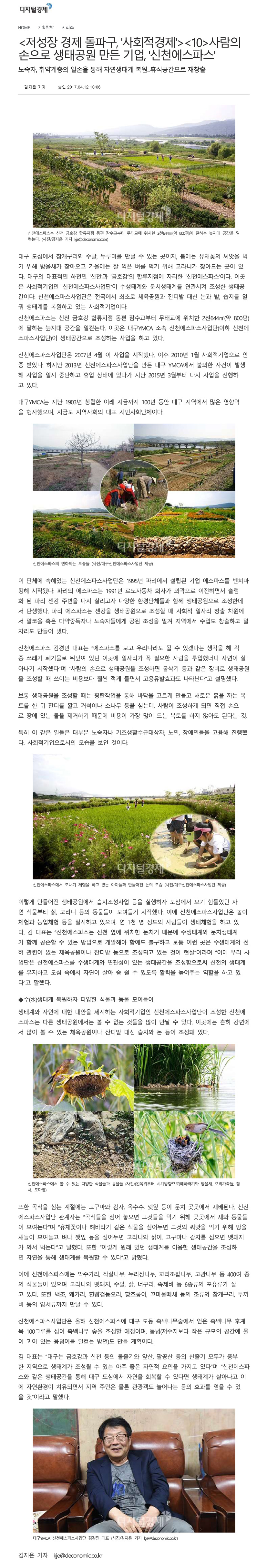Go to the HOME breadcrumb link
The width and height of the screenshot is (267, 1568).
24,27
